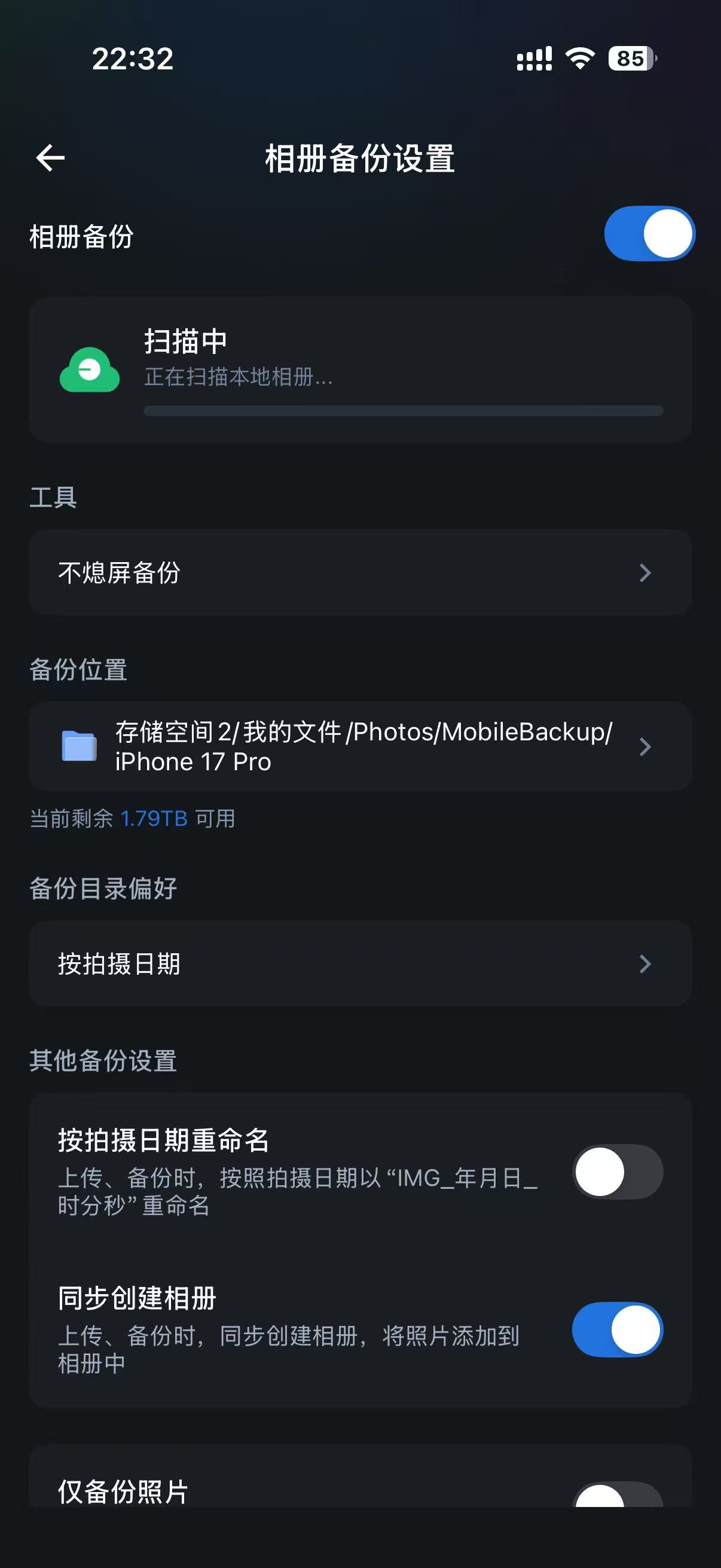The image size is (721, 1568).
Task: Change the backup location folder
Action: (x=360, y=746)
